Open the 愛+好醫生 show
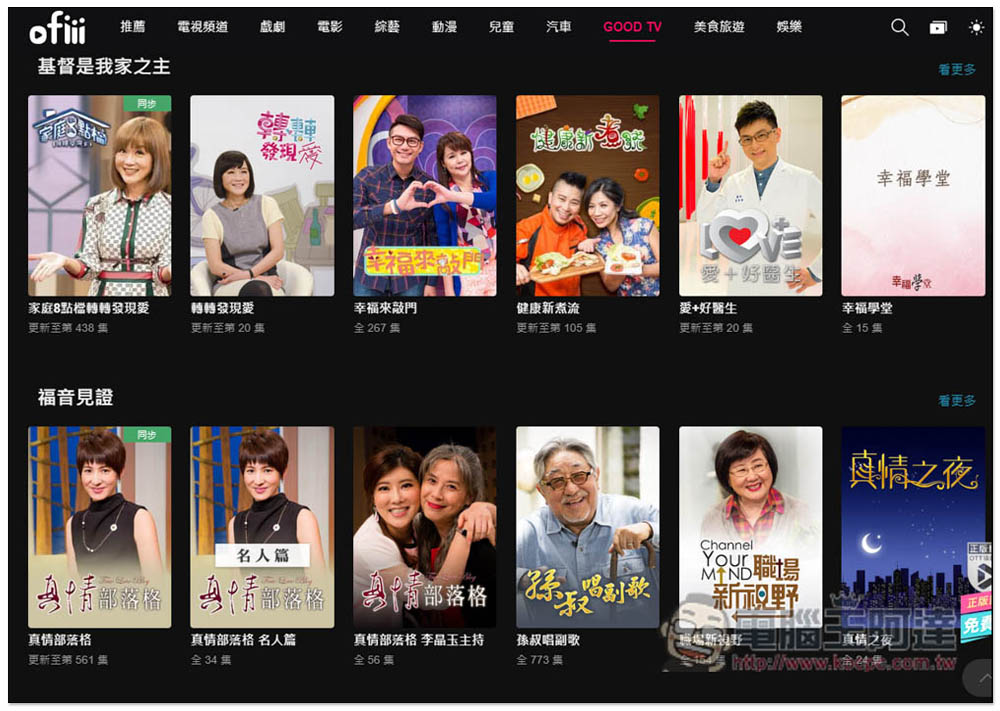Screen dimensions: 1000x711 click(x=750, y=196)
